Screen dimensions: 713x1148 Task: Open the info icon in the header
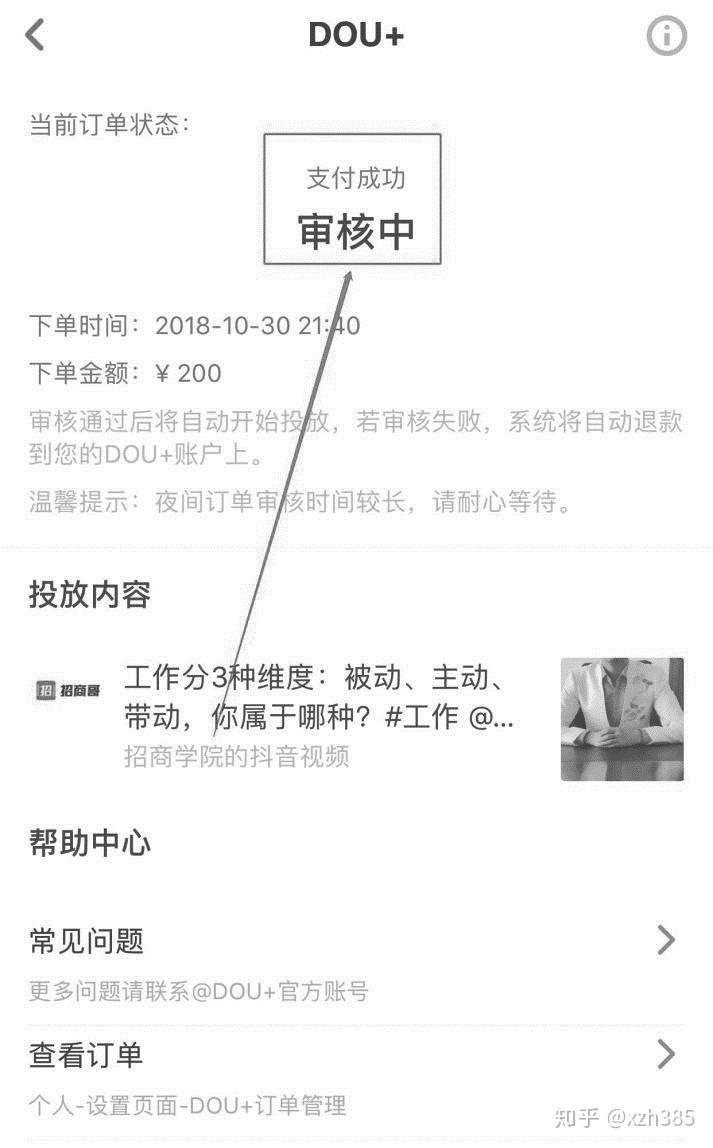pyautogui.click(x=666, y=35)
